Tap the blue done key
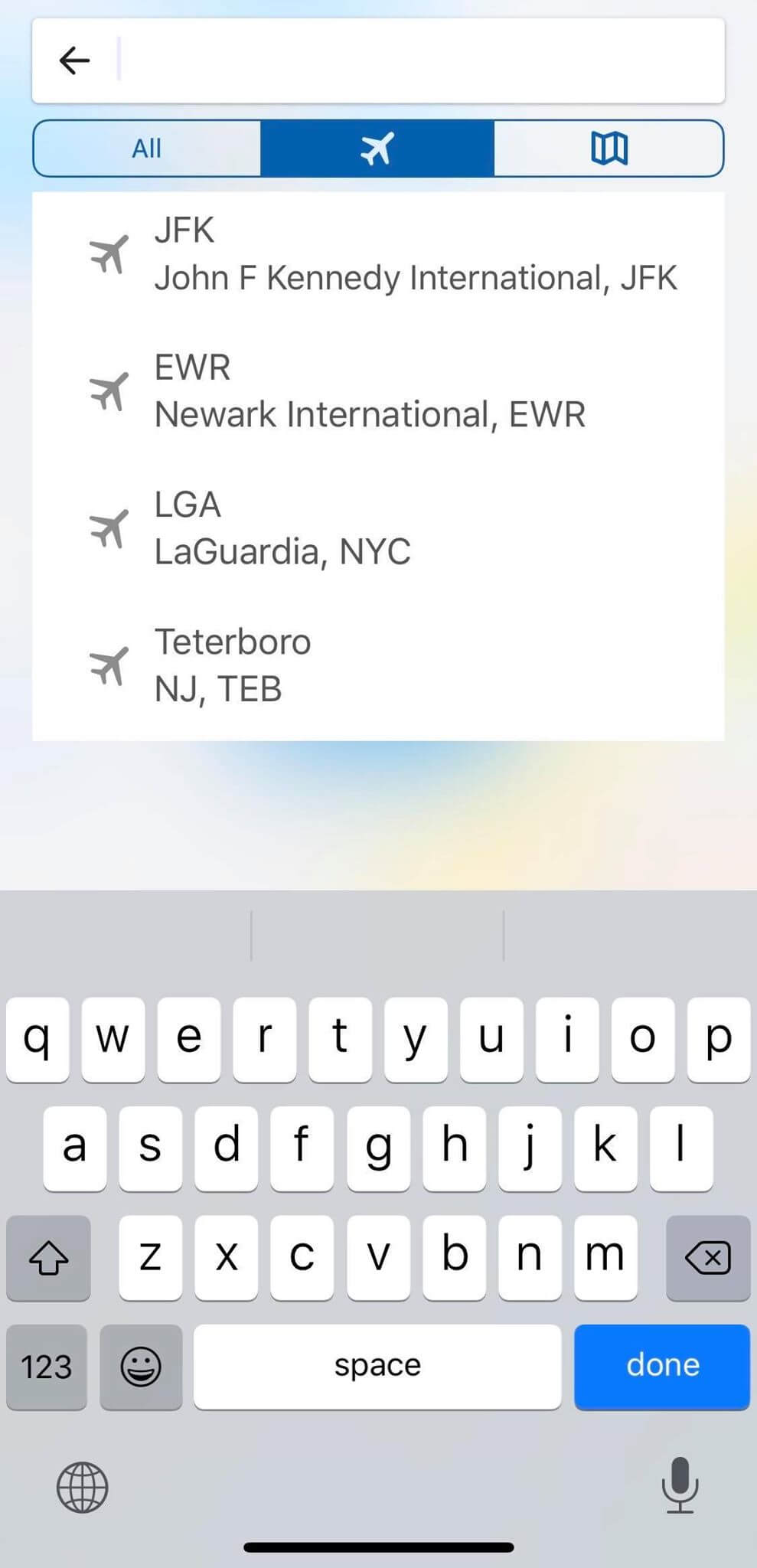Image resolution: width=757 pixels, height=1568 pixels. (x=662, y=1367)
